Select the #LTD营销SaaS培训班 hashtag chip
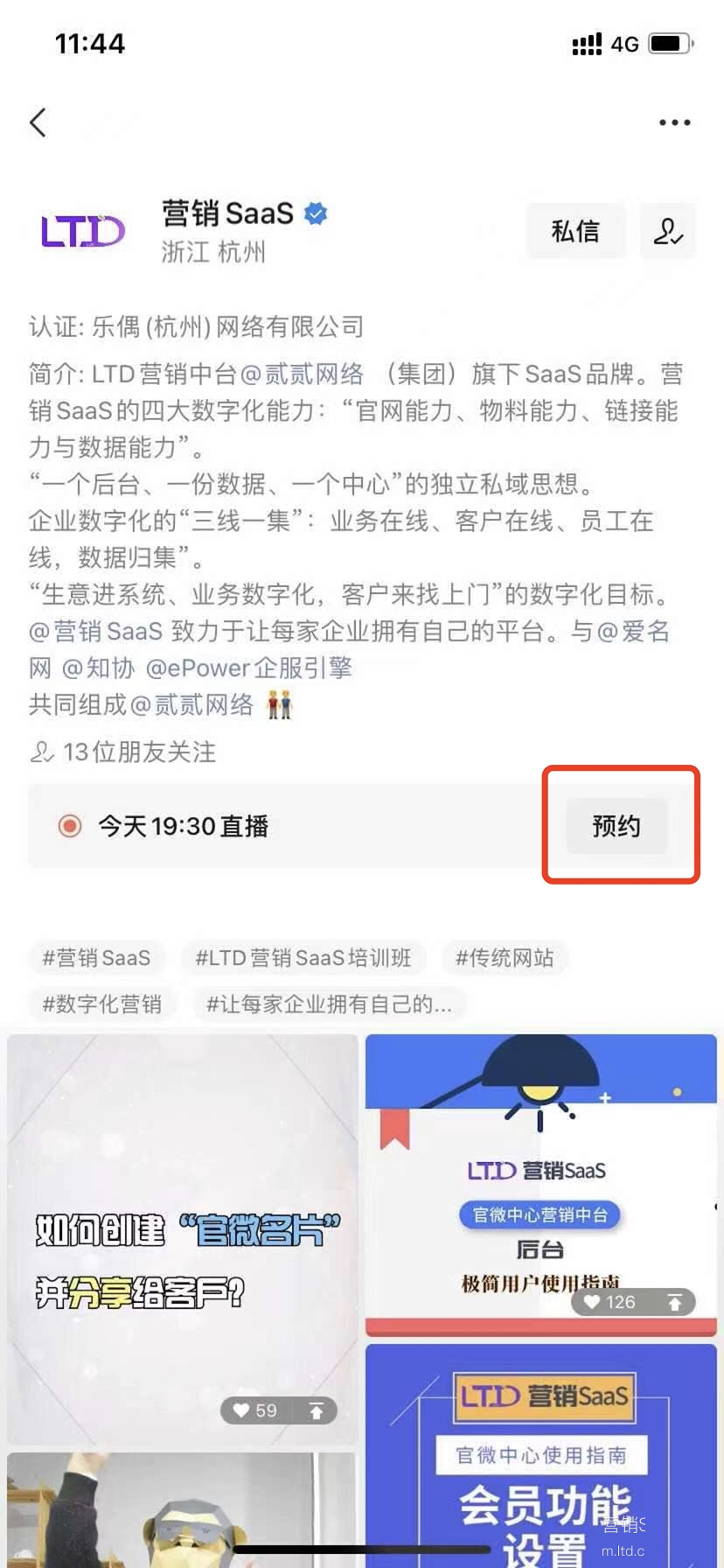 (303, 958)
